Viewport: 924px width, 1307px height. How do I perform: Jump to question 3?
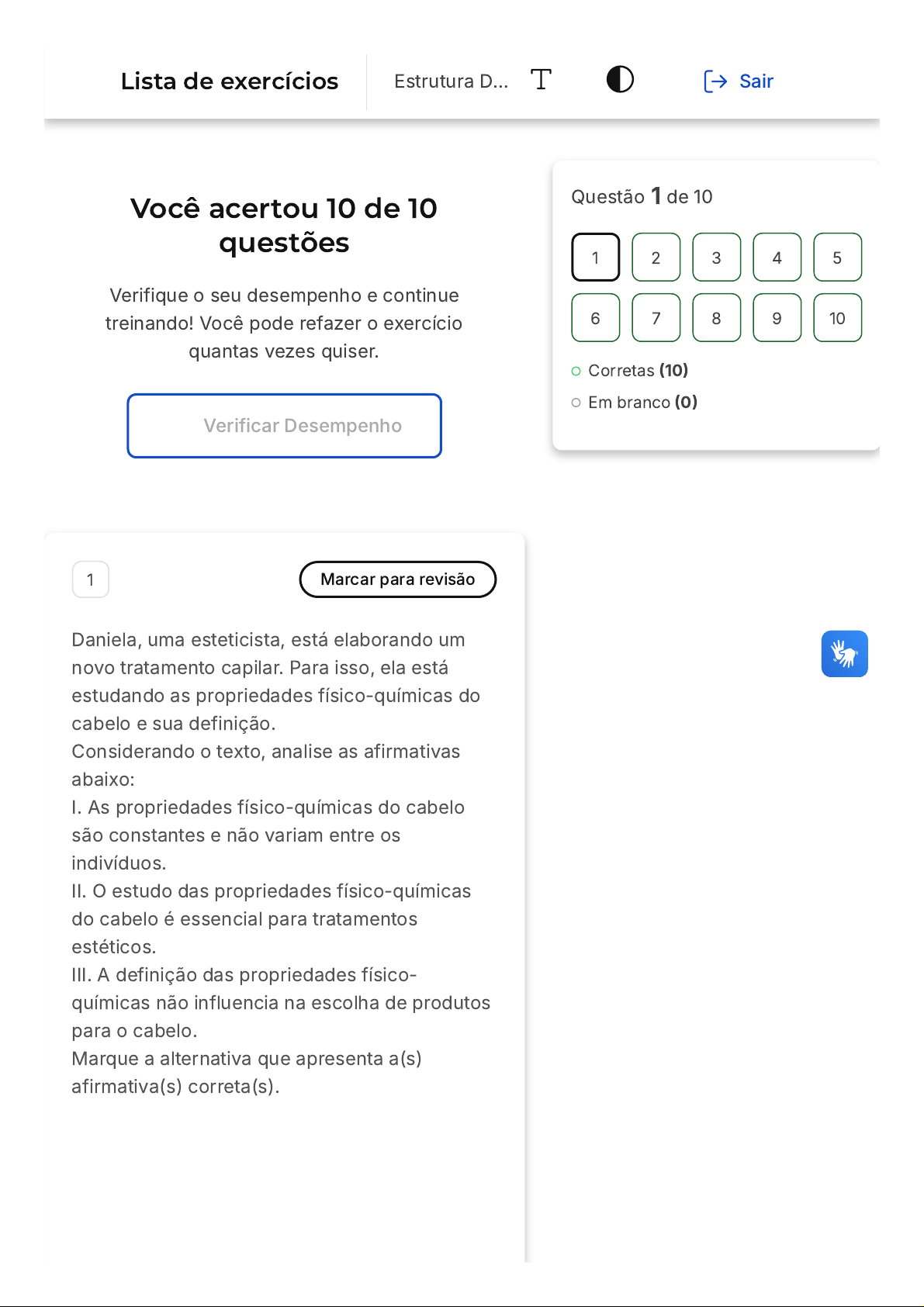pyautogui.click(x=716, y=258)
